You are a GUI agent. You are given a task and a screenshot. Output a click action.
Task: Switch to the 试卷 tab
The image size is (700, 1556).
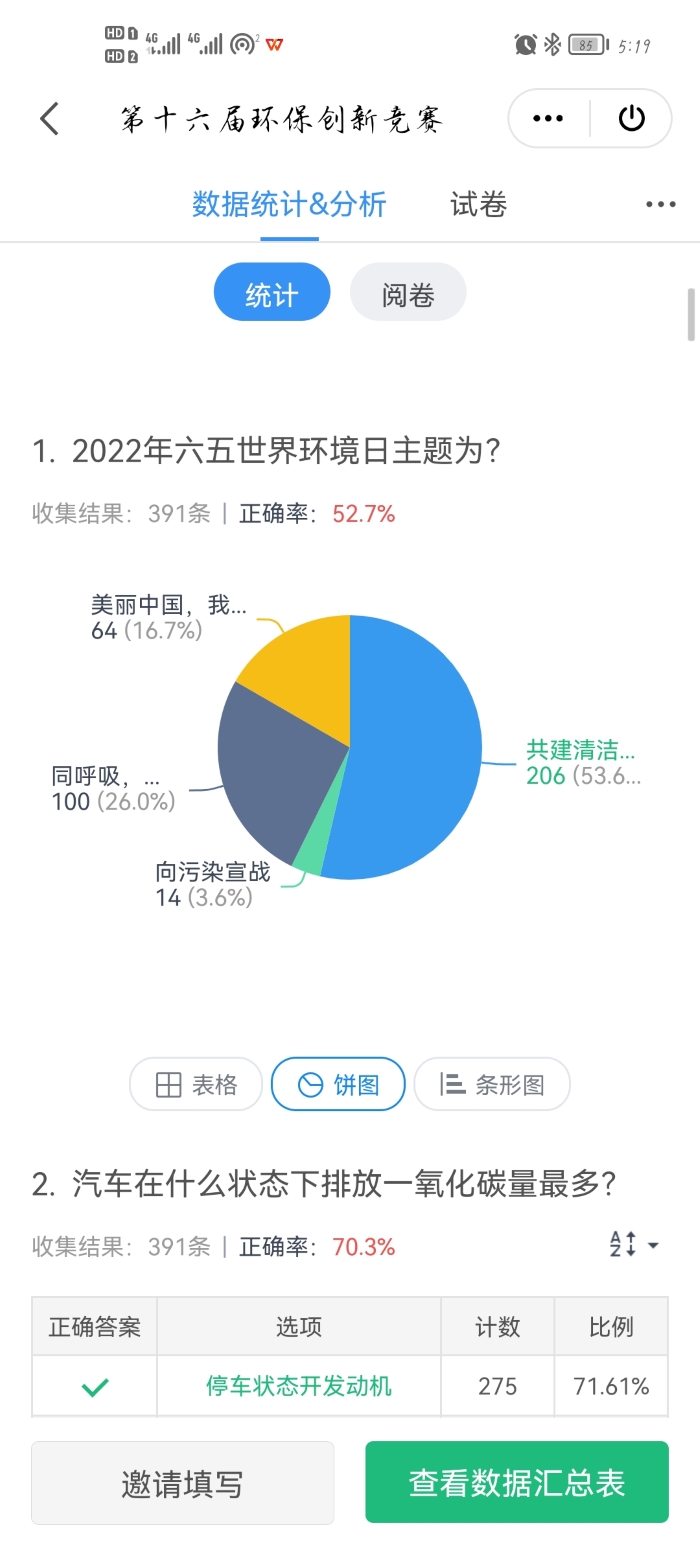[478, 205]
